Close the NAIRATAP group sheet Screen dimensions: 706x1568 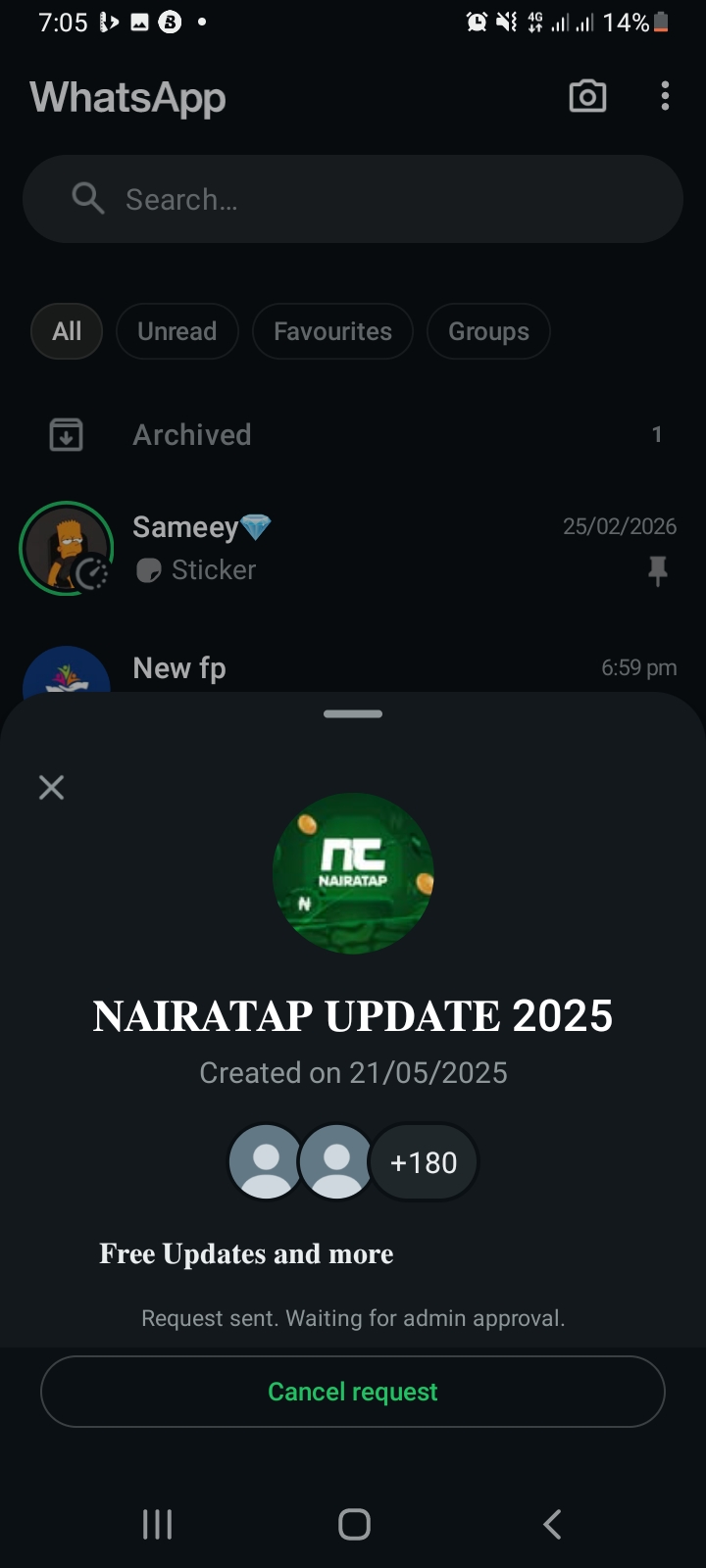51,787
